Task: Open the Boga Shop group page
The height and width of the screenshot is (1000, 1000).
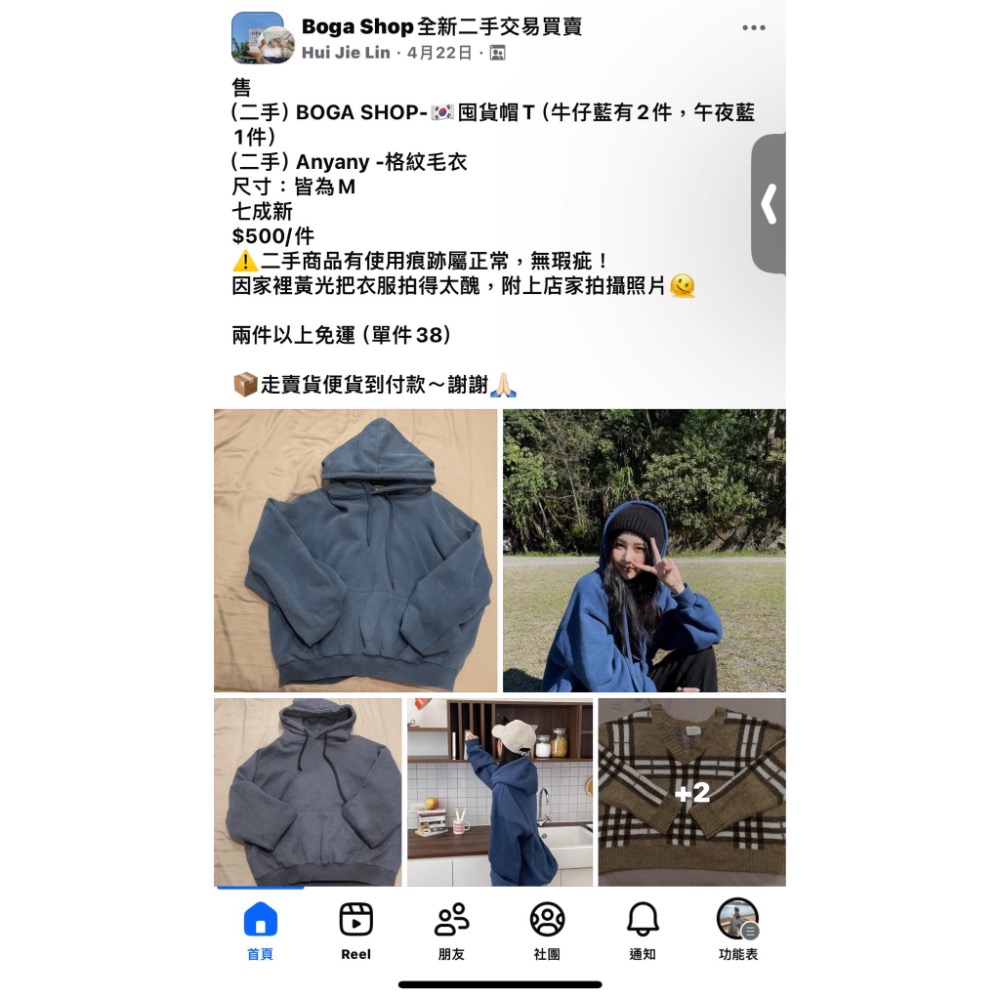Action: point(442,27)
